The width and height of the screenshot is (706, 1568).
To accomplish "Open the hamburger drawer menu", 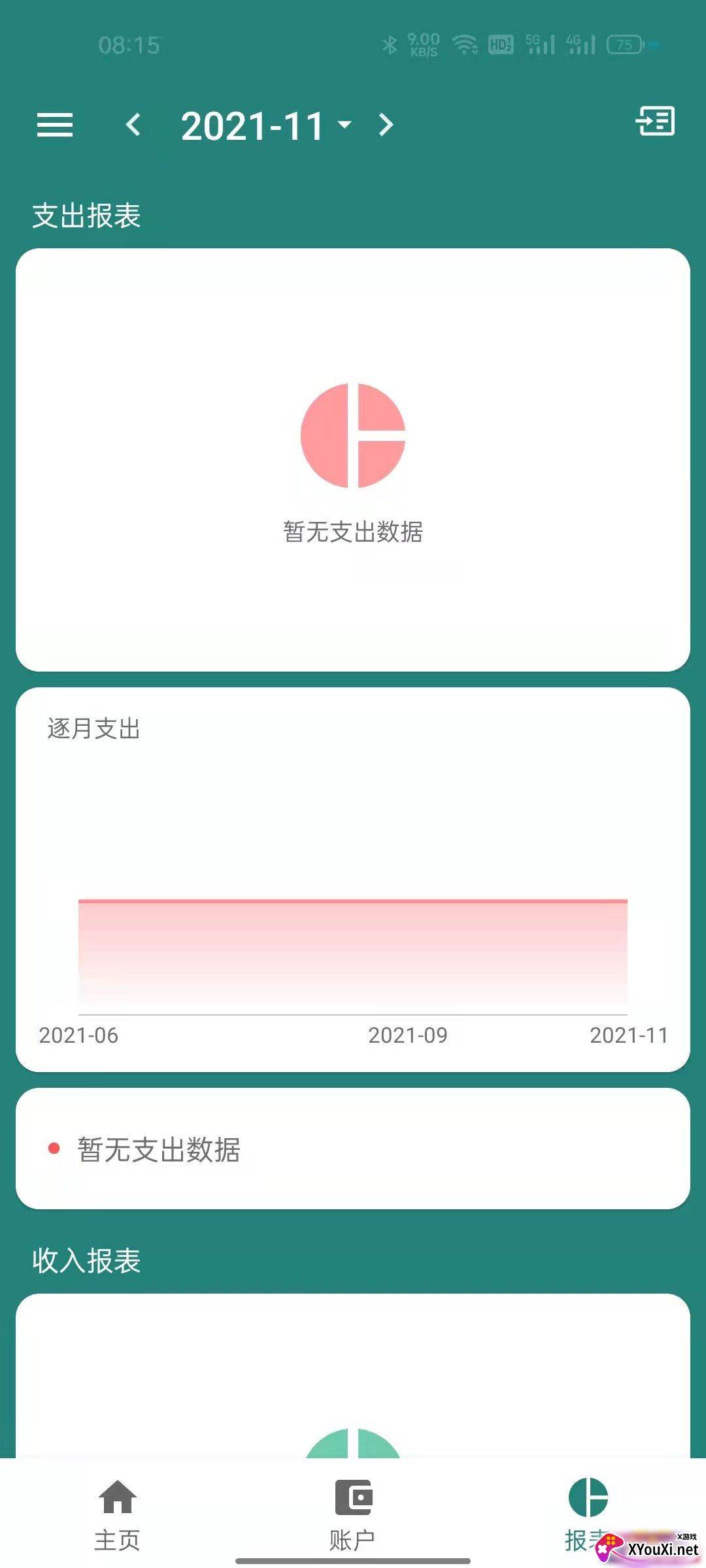I will 55,125.
